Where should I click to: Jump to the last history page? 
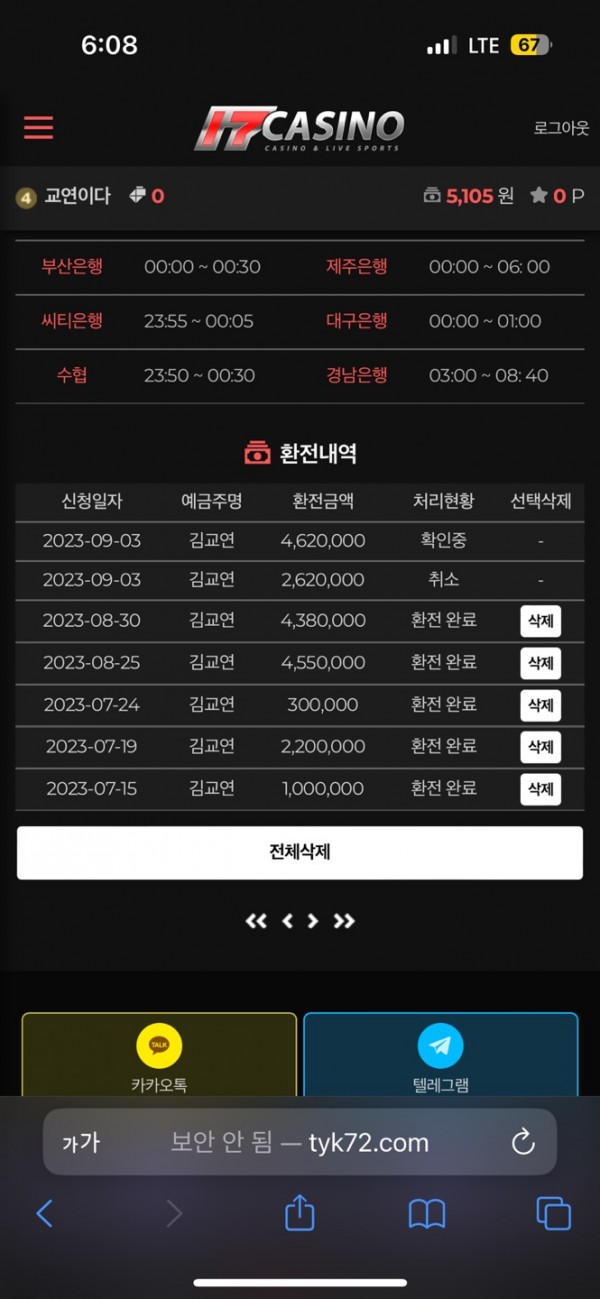point(344,921)
